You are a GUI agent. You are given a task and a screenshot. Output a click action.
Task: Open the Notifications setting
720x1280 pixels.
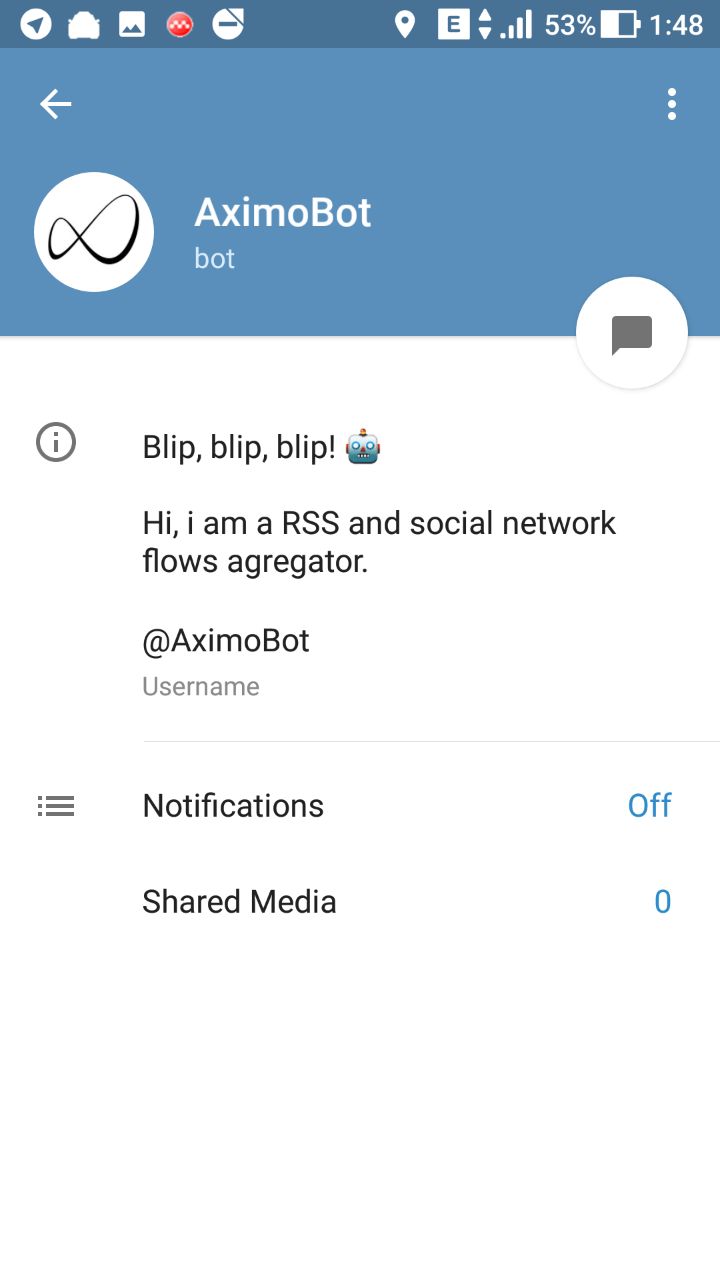tap(360, 806)
